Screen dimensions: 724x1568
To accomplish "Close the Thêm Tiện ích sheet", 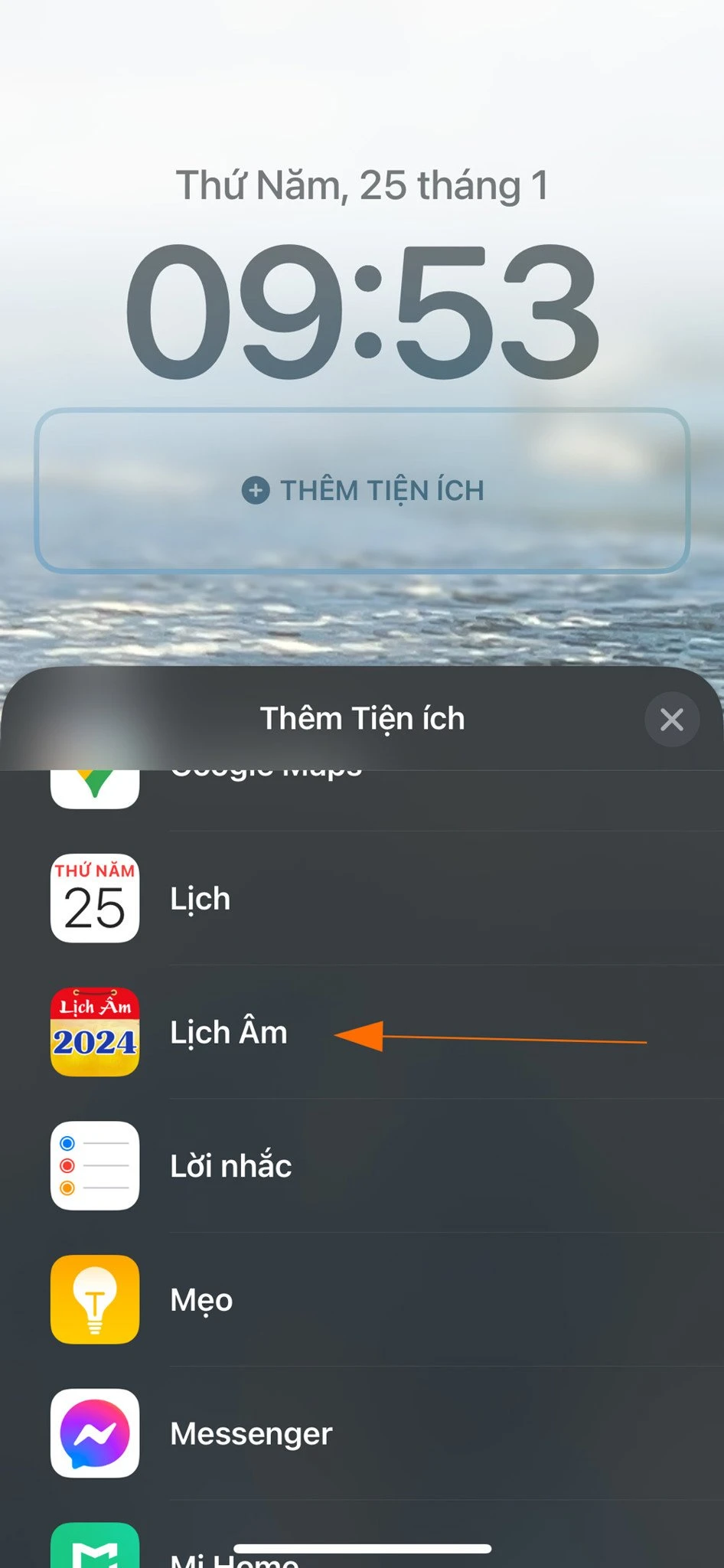I will [672, 719].
